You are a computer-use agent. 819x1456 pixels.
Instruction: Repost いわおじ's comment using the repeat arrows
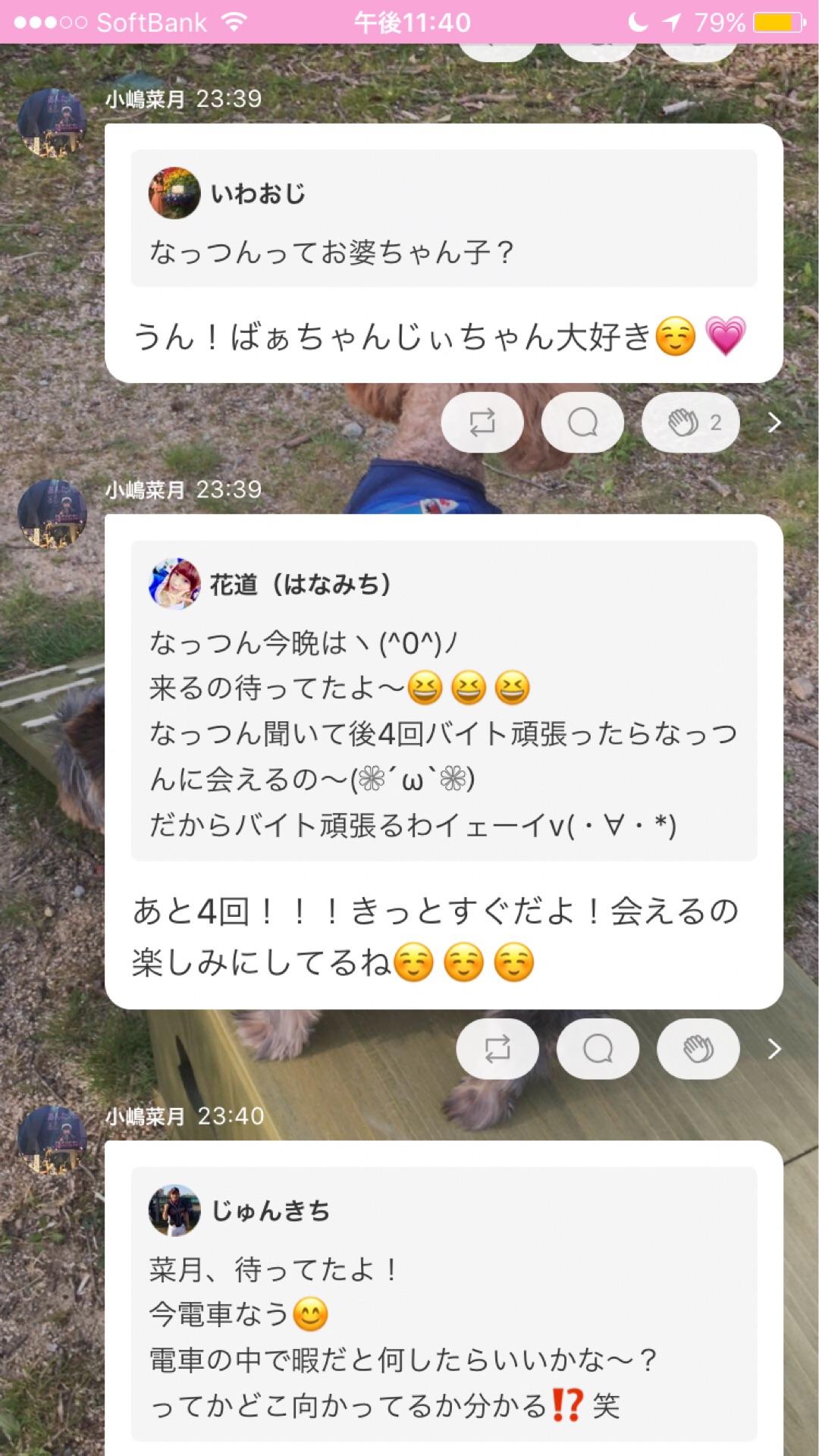tap(481, 423)
